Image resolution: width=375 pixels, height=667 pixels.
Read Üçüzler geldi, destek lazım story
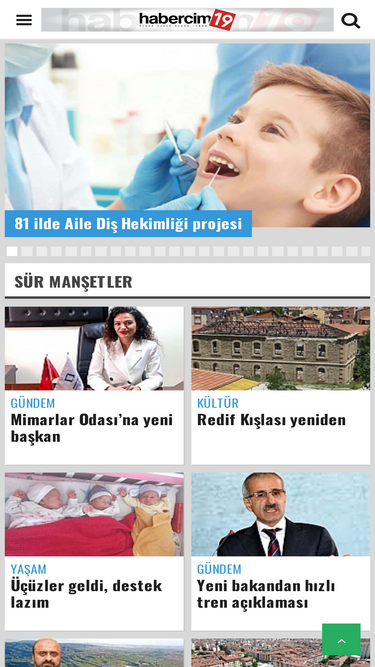coord(86,594)
